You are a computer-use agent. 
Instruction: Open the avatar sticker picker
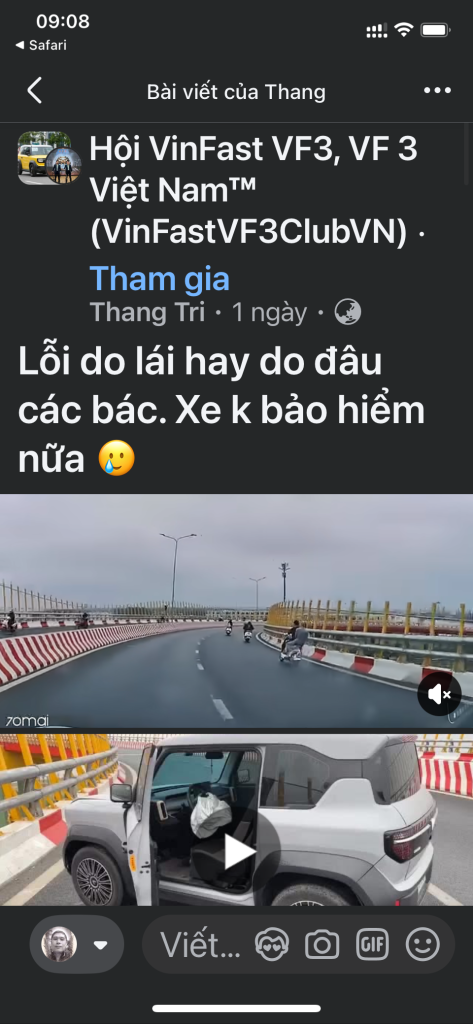(272, 945)
